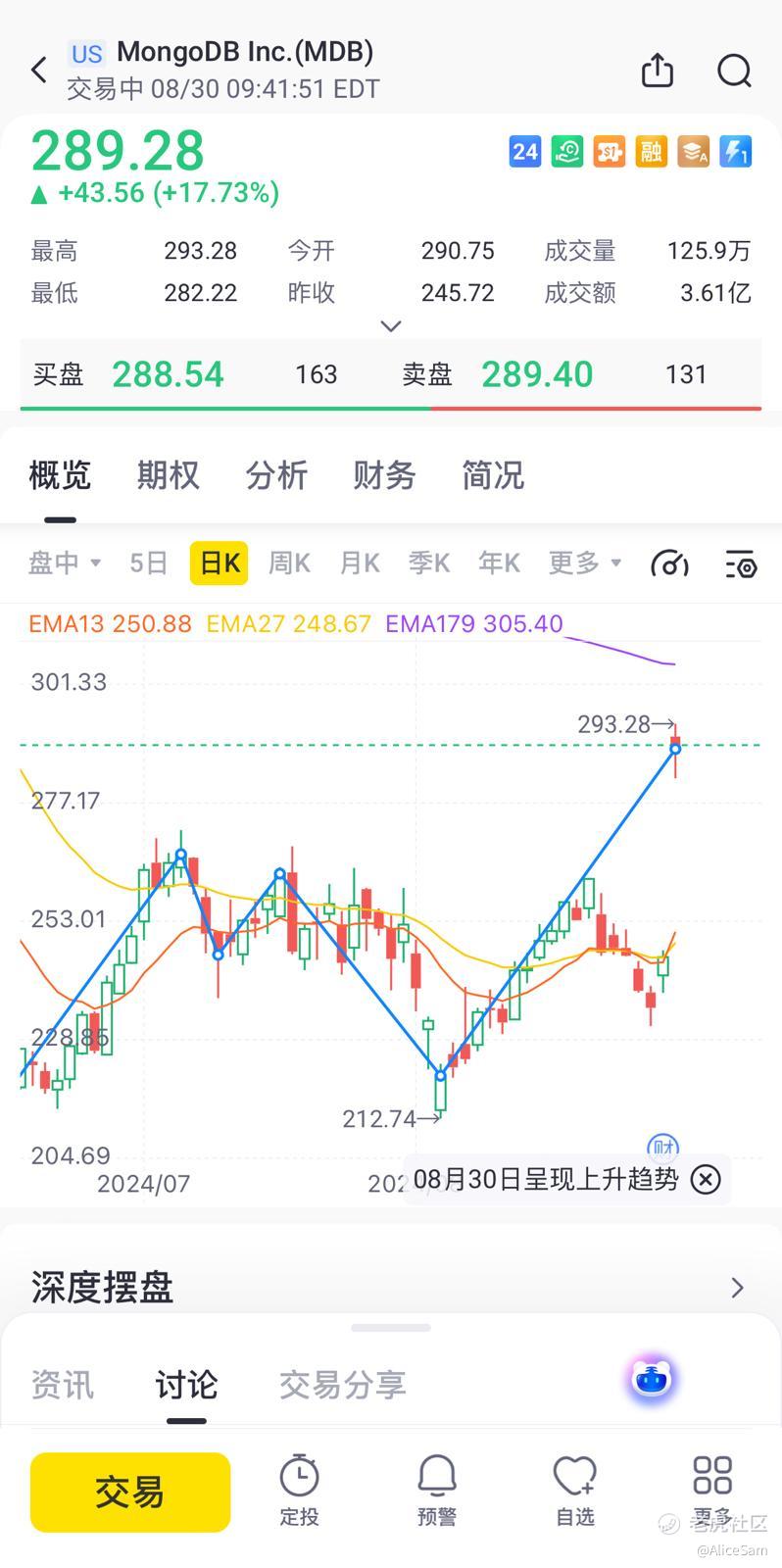The width and height of the screenshot is (782, 1568).
Task: Switch to the 分析 tab
Action: pos(276,475)
